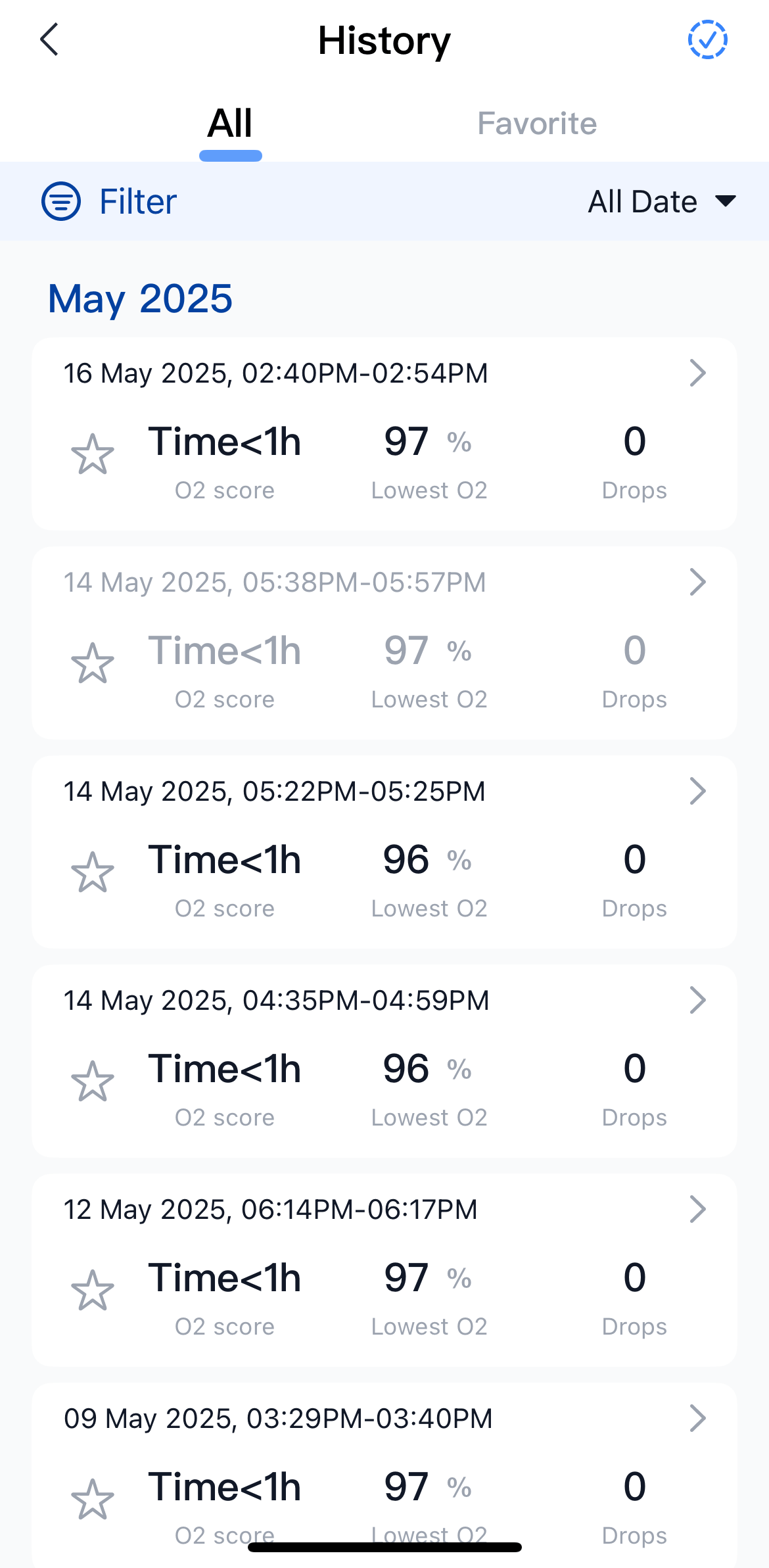Star the 14 May 05:22PM record
Image resolution: width=769 pixels, height=1568 pixels.
(x=93, y=872)
